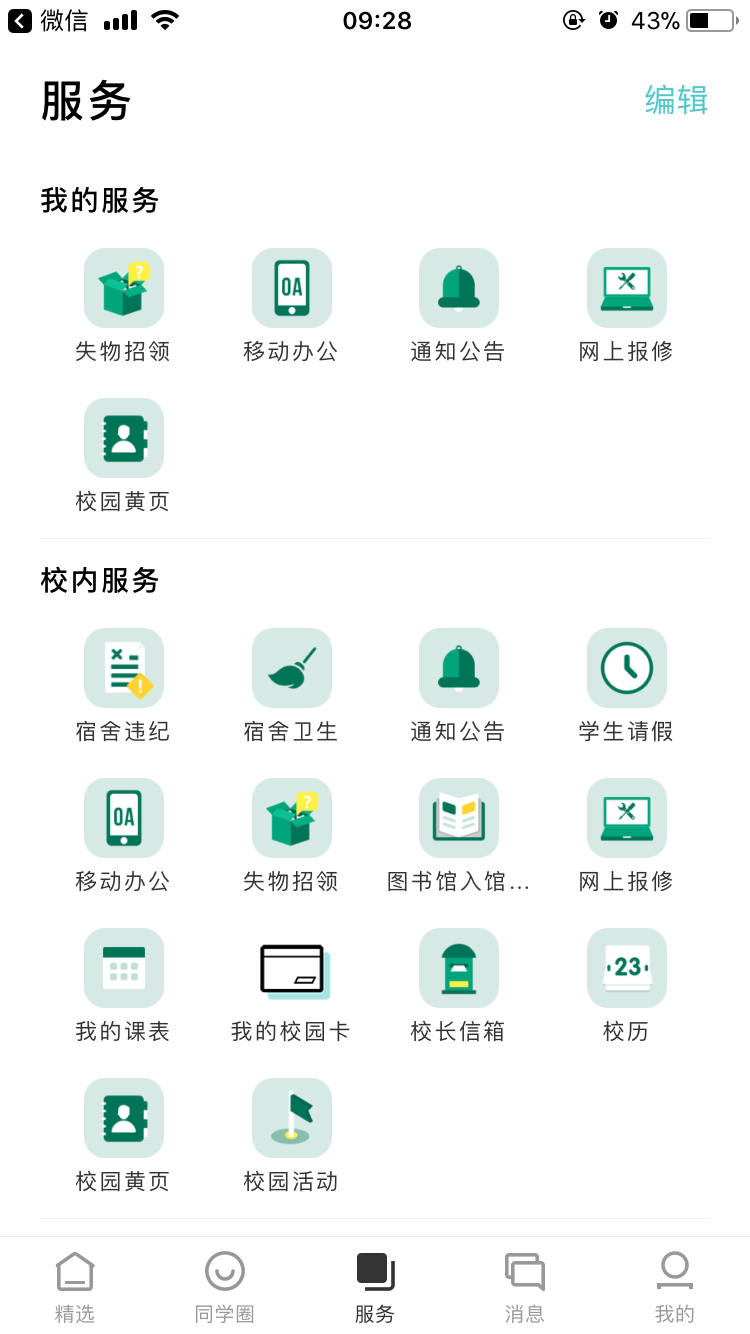Open 学生请假 student leave request

pyautogui.click(x=627, y=686)
